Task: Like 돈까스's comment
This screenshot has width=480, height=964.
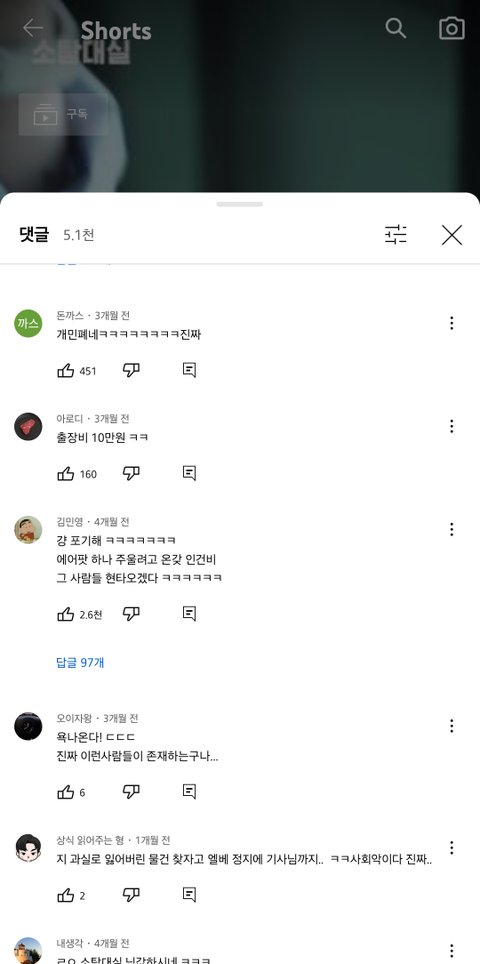Action: 66,370
